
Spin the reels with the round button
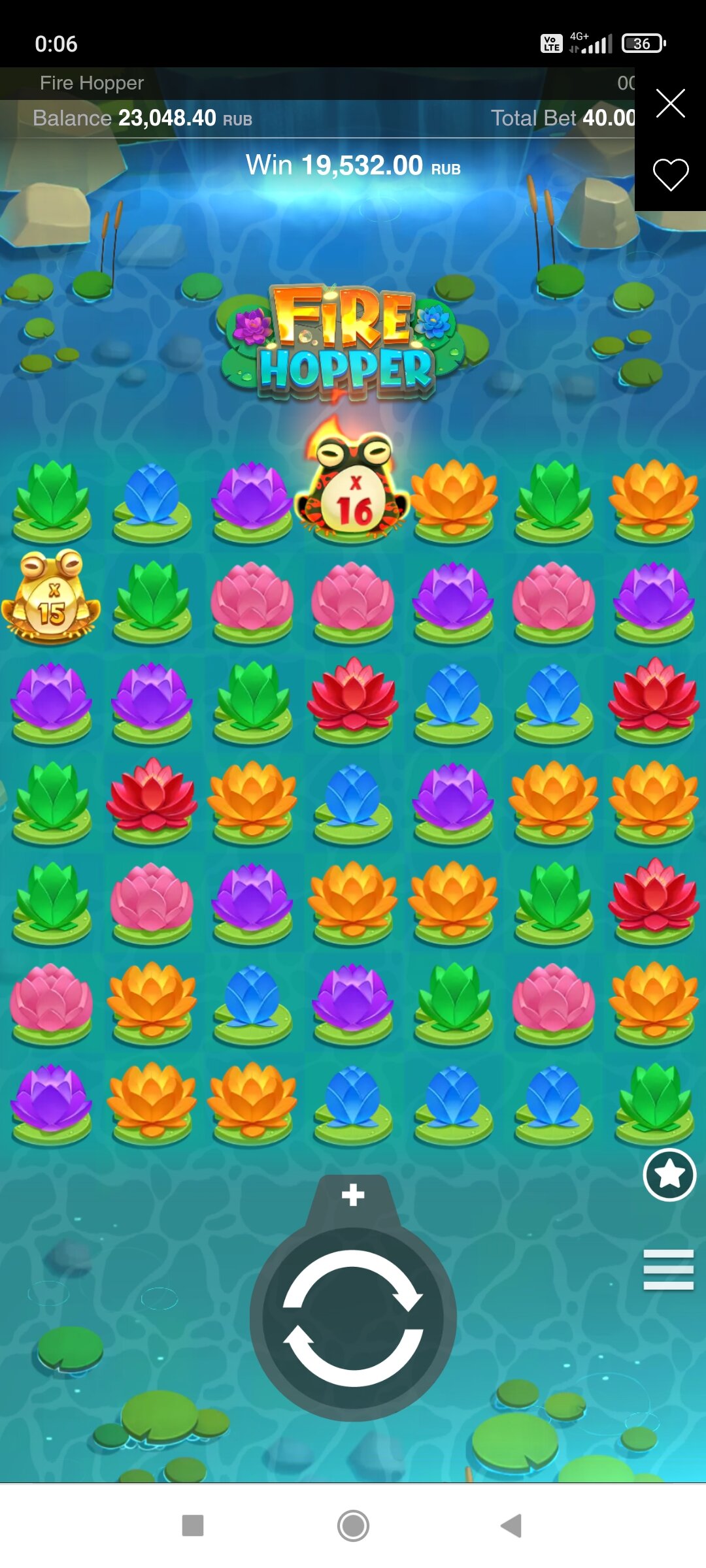(353, 1318)
